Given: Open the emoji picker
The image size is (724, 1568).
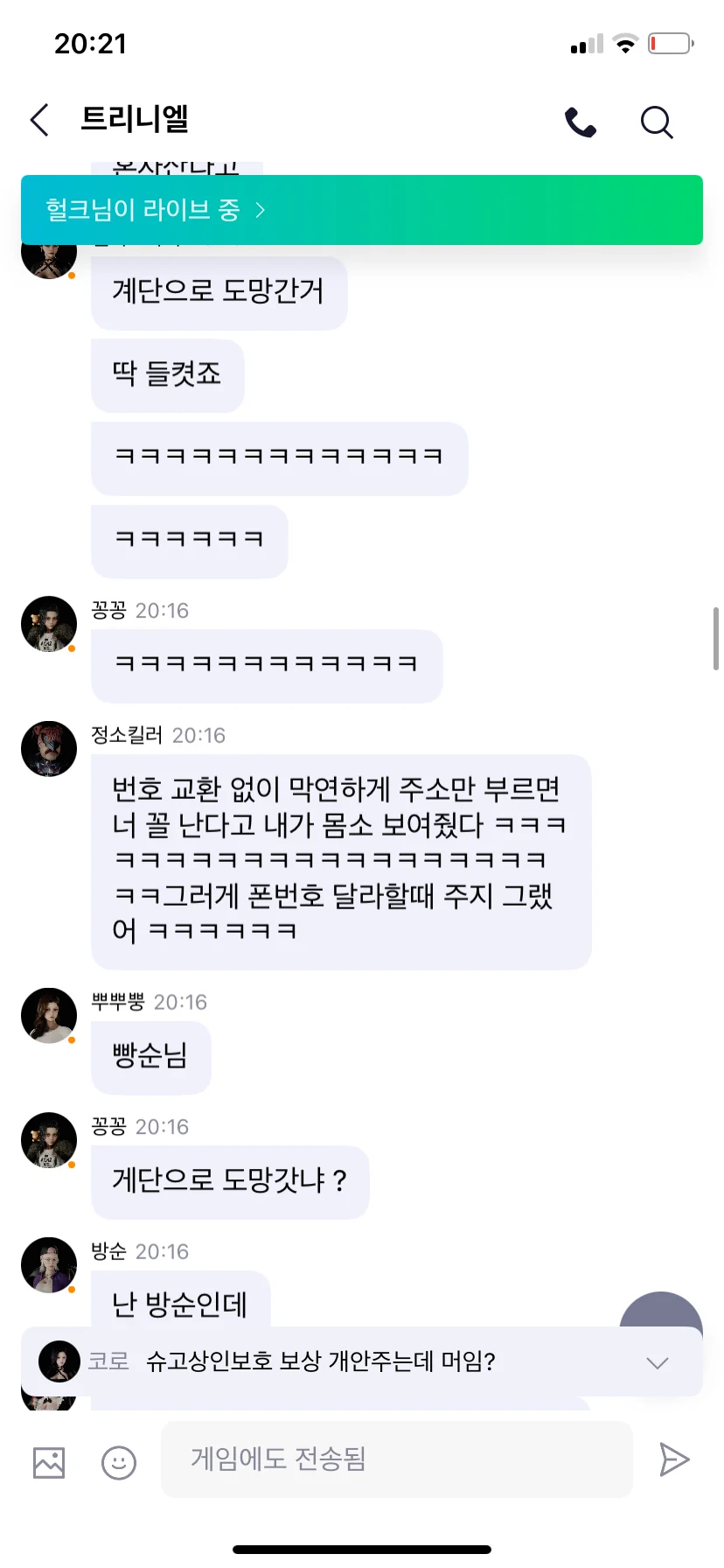Looking at the screenshot, I should click(119, 1461).
